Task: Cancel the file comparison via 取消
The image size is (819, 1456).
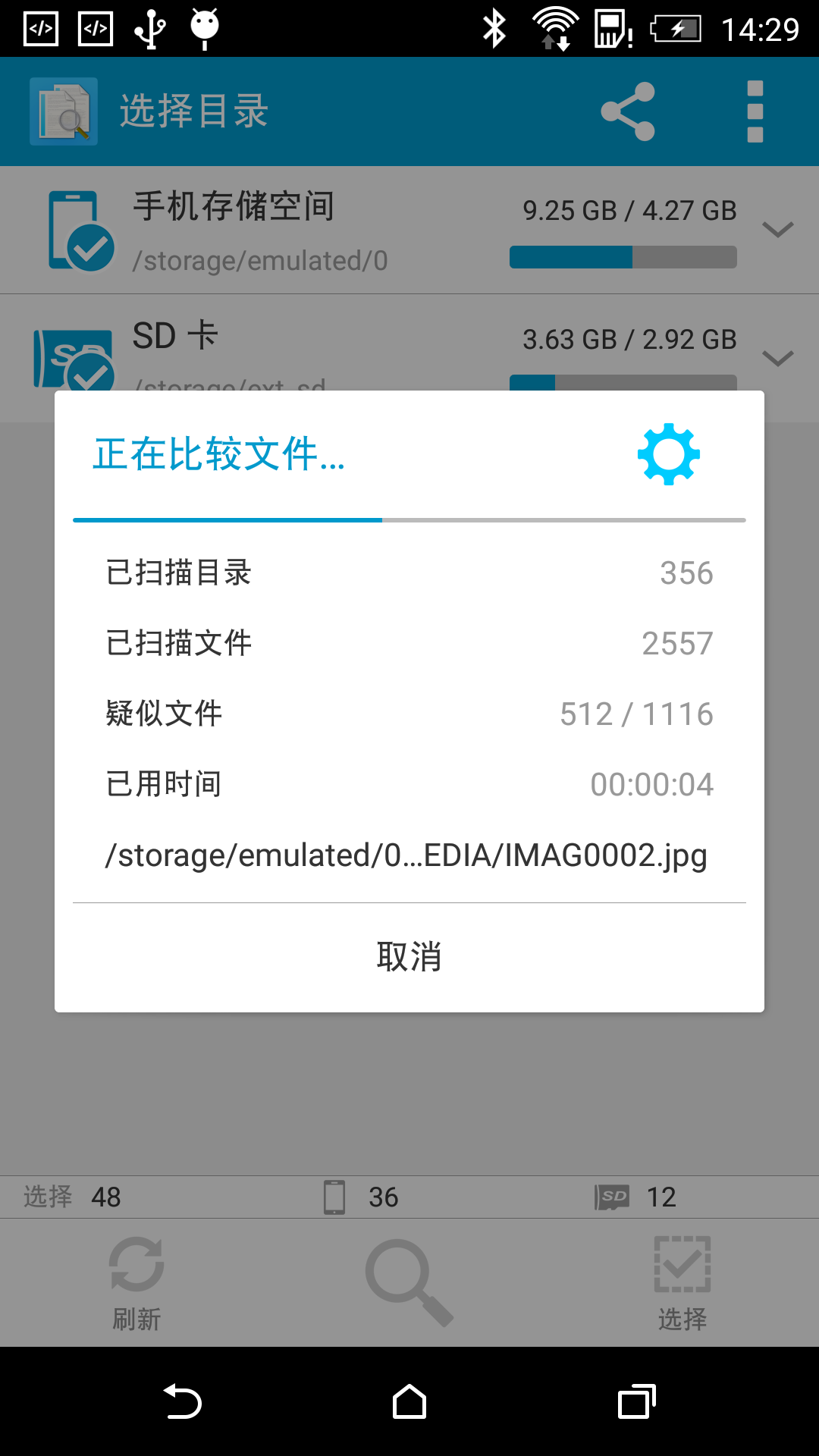Action: tap(409, 957)
